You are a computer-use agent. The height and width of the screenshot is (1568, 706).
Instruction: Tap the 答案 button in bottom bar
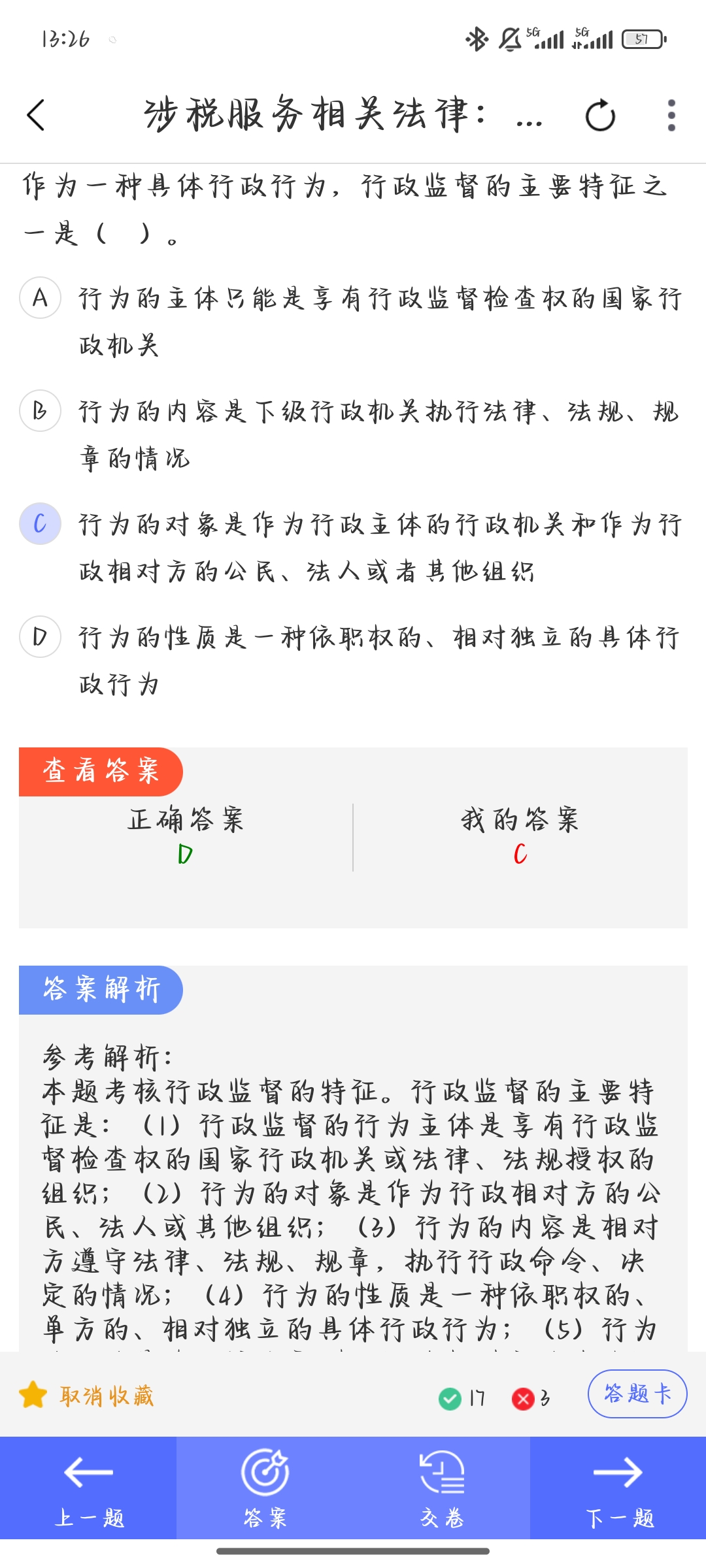pos(265,1488)
